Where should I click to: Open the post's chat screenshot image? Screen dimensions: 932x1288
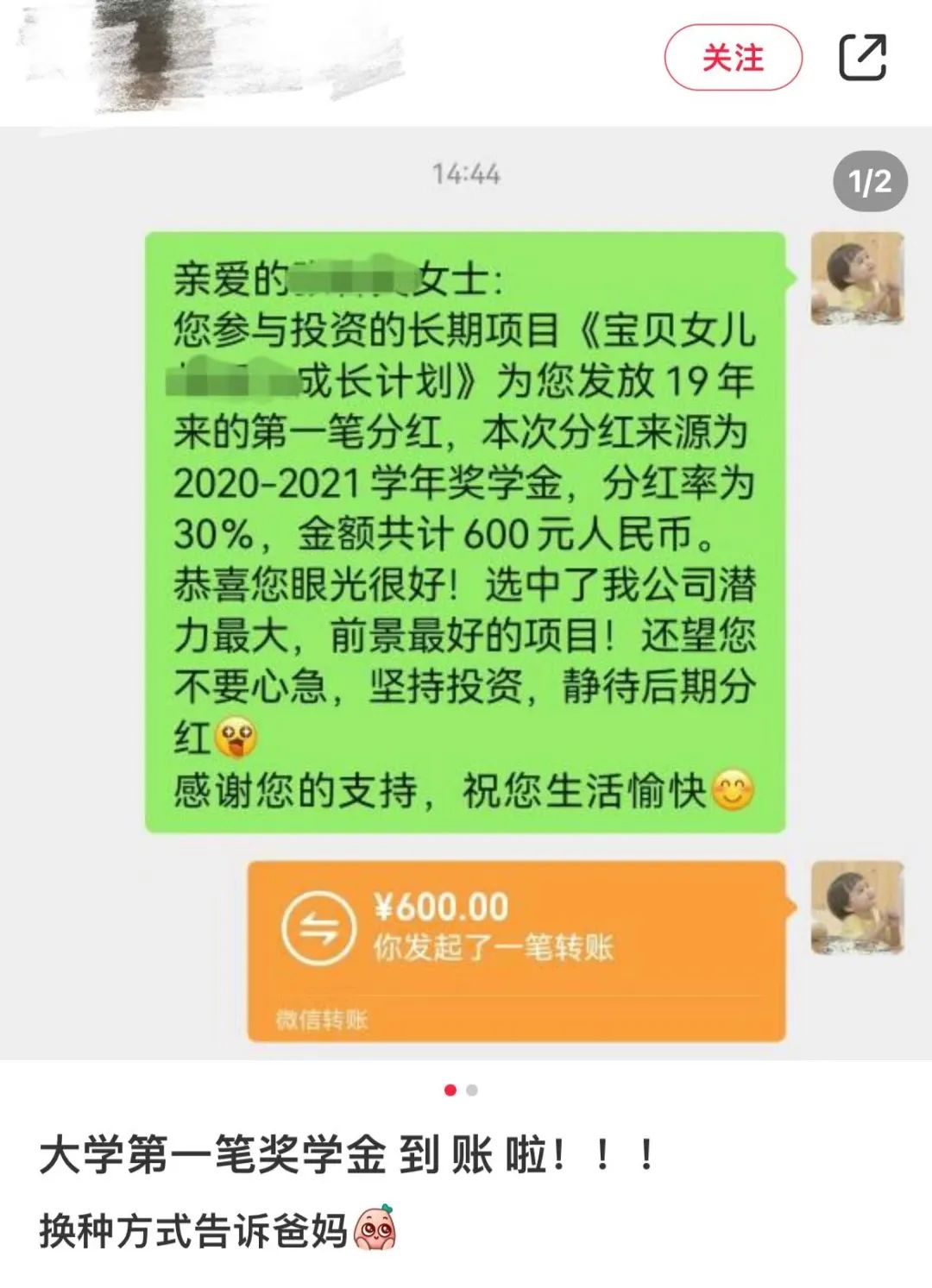point(464,595)
